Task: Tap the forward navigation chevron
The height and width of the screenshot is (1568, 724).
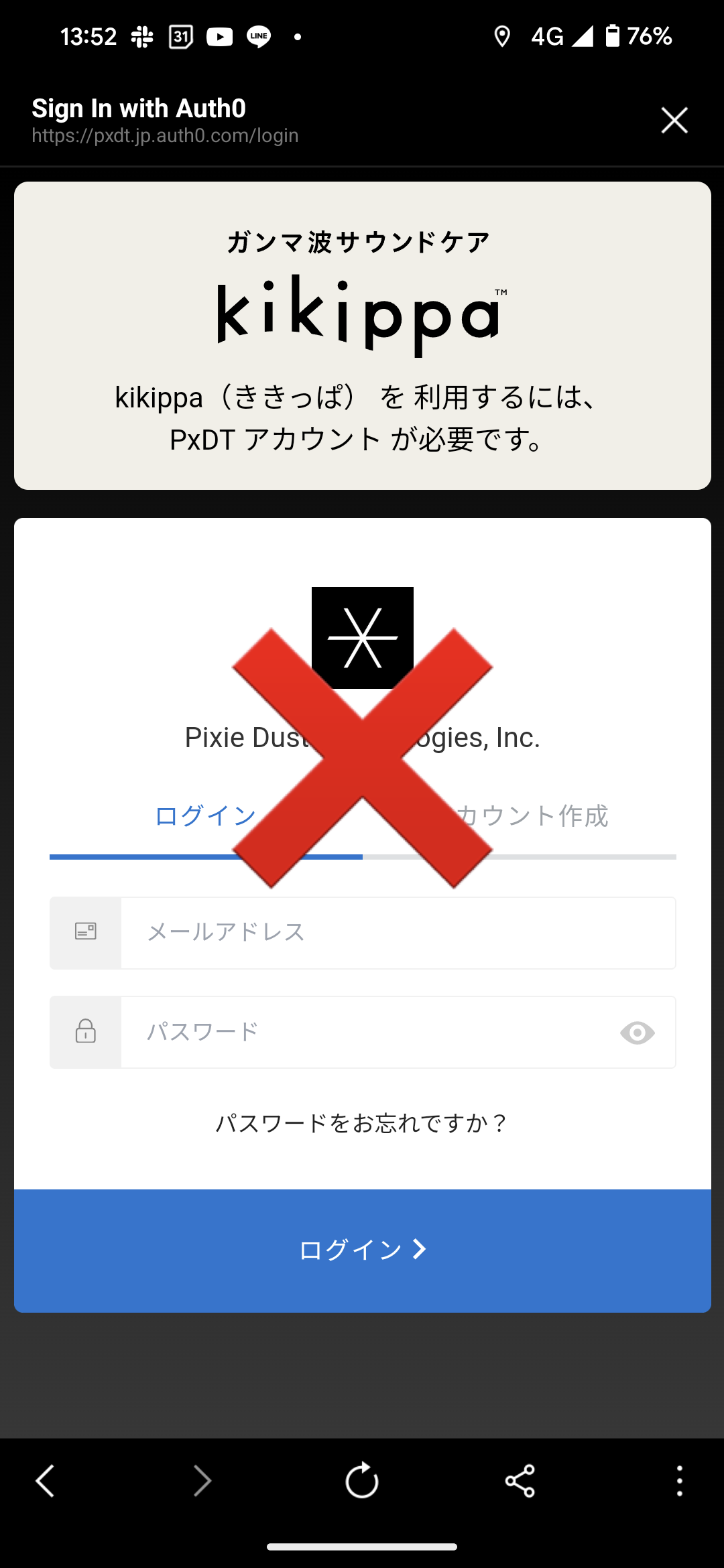Action: [203, 1481]
